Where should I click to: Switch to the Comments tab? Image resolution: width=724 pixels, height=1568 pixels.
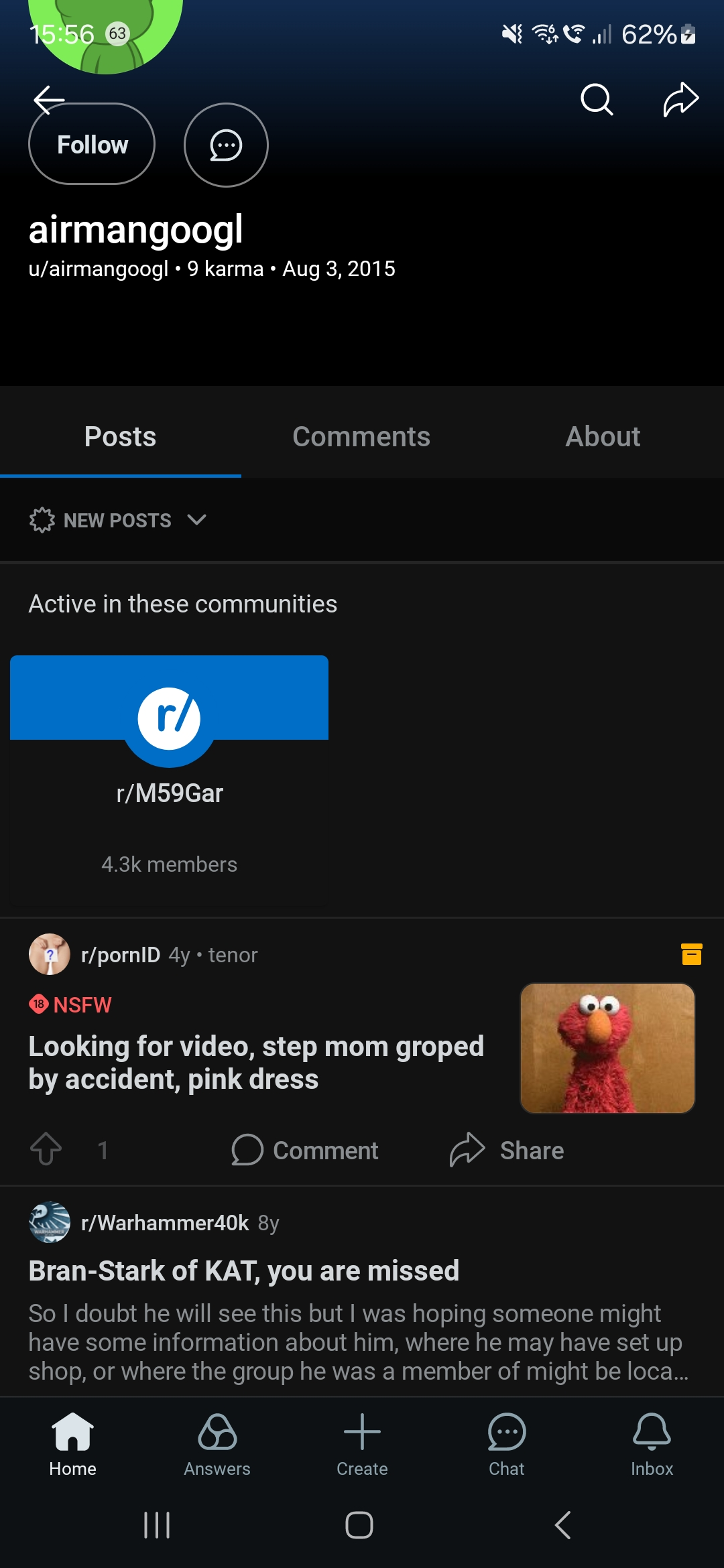point(361,437)
